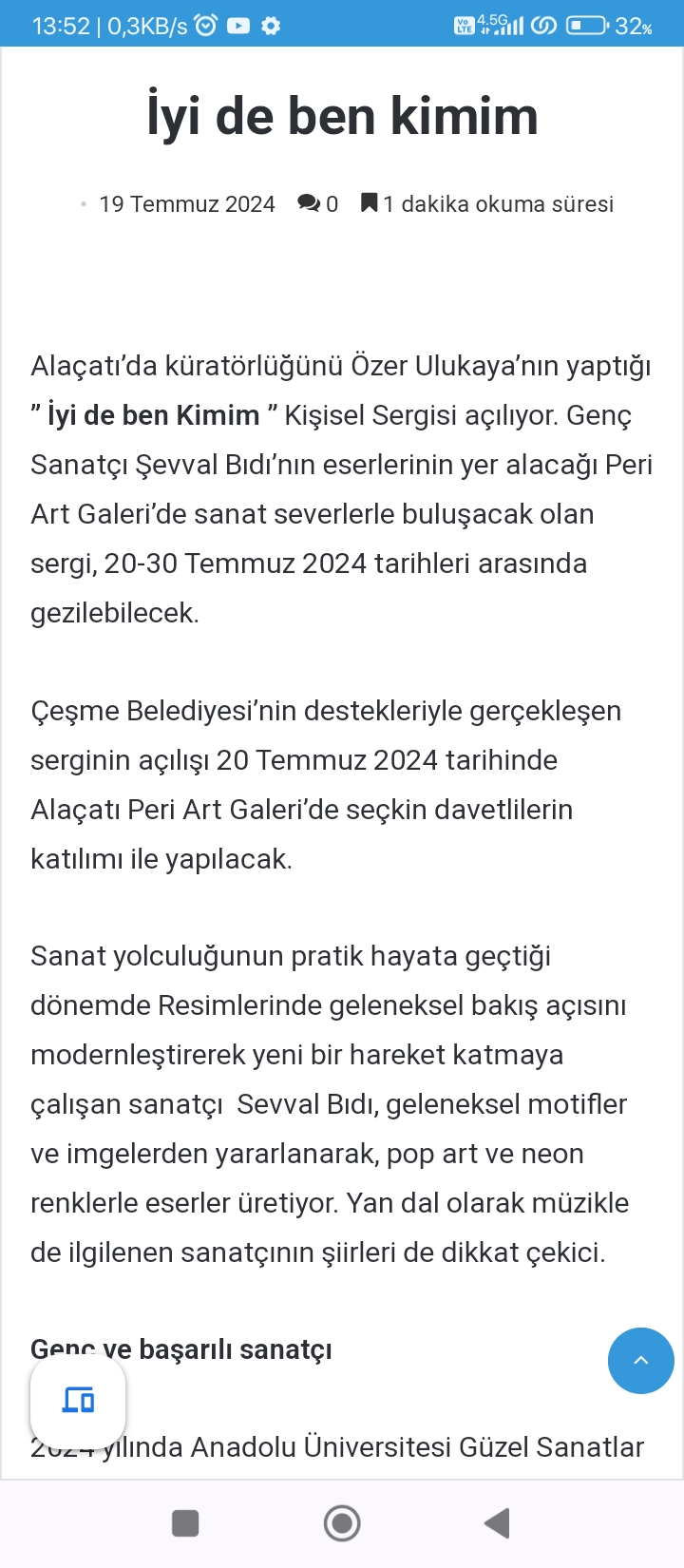The height and width of the screenshot is (1568, 684).
Task: Tap the scroll-to-top arrow button
Action: (641, 1360)
